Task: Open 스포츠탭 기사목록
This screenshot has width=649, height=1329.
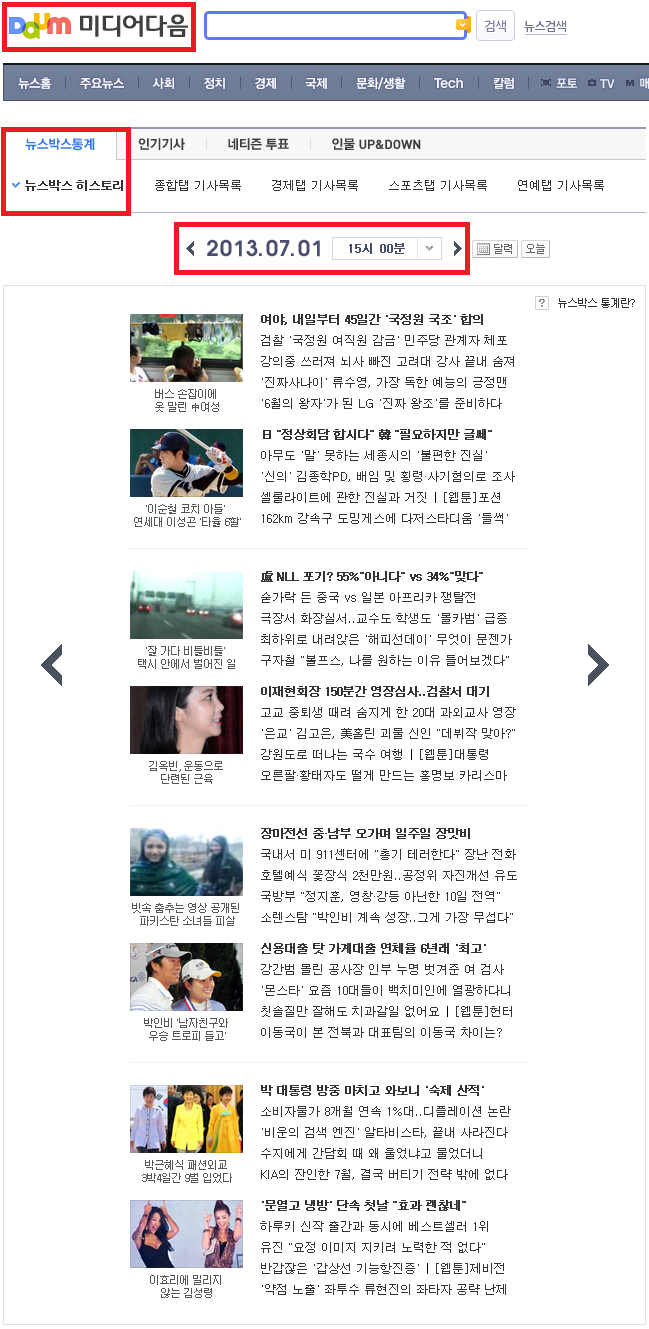Action: (438, 185)
